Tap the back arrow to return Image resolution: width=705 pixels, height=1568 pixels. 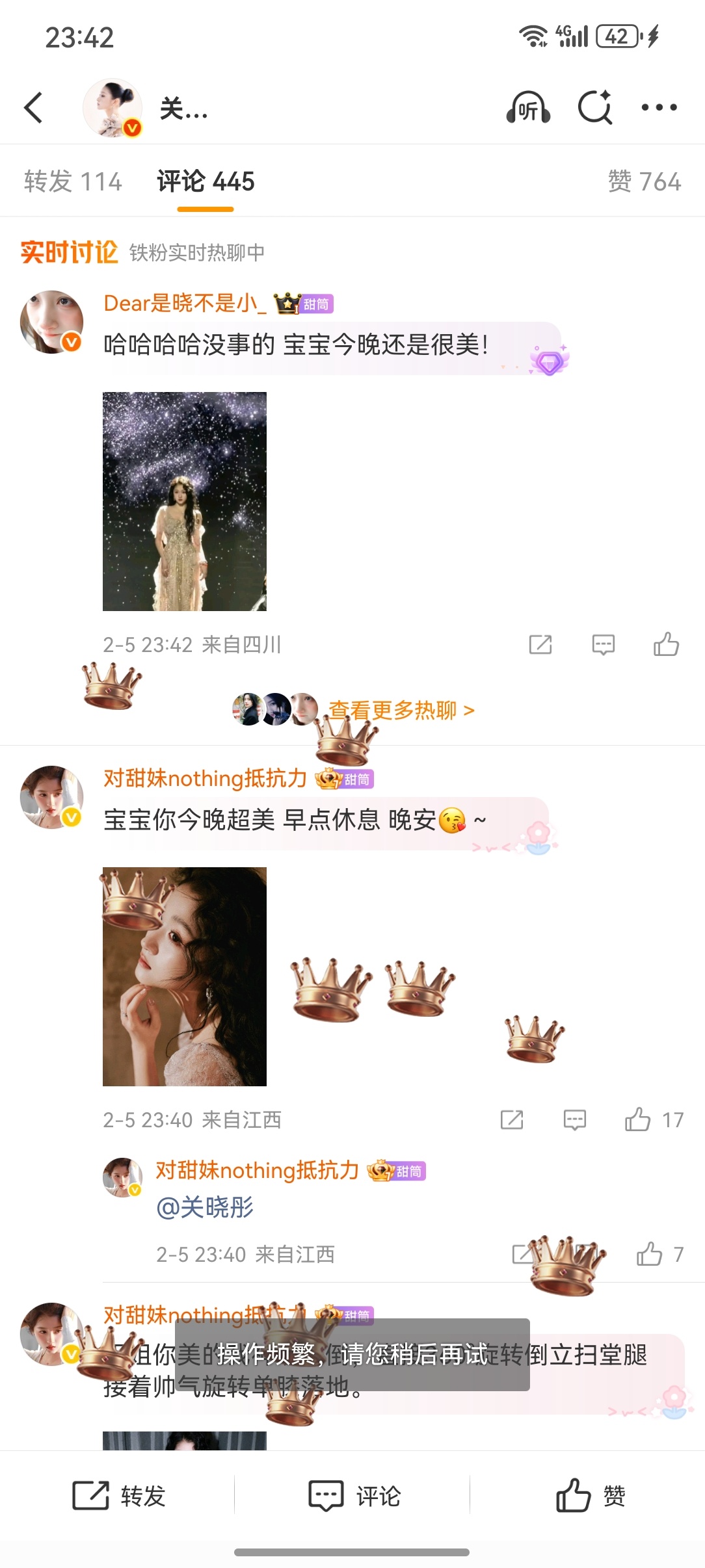(x=34, y=107)
